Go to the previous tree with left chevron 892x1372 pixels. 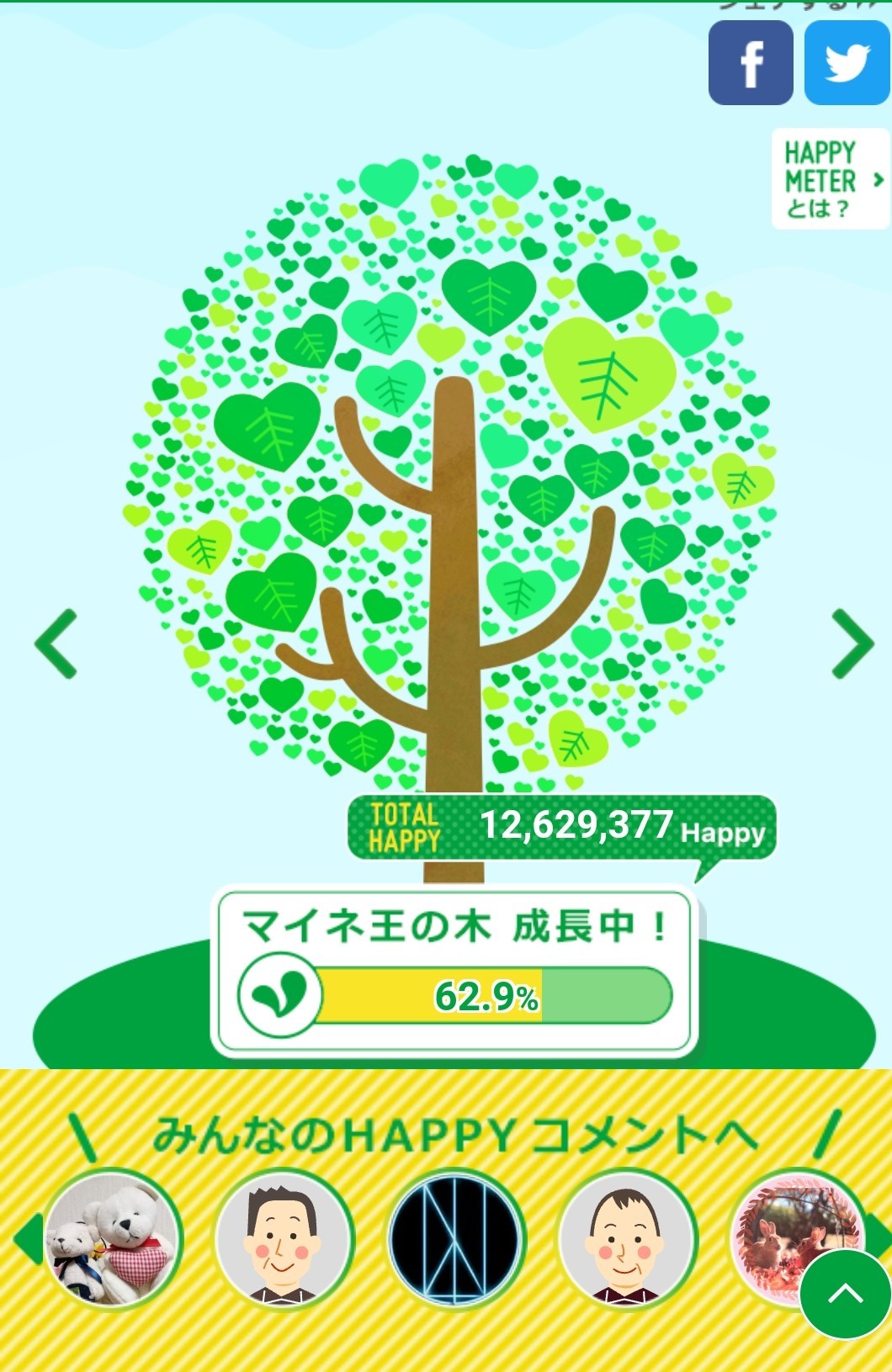pos(56,644)
